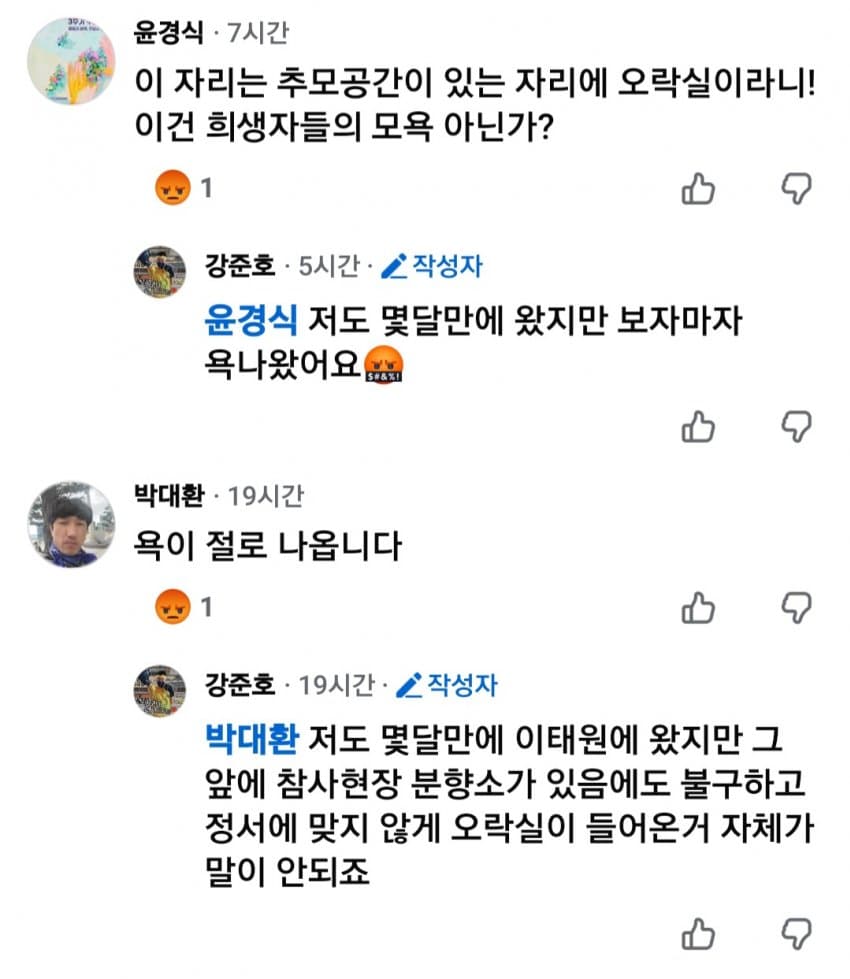Dislike 강준호's reply ending with 욕나왔어요
The width and height of the screenshot is (850, 979).
coord(795,426)
